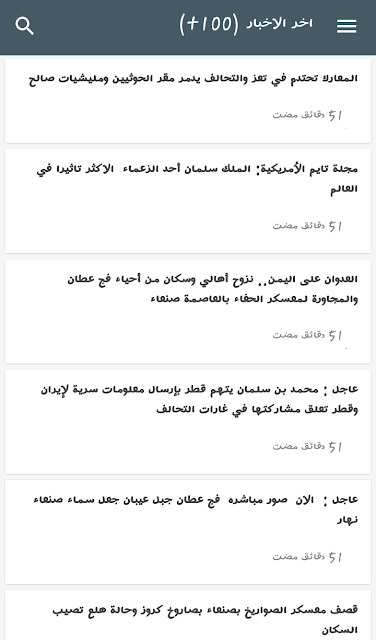This screenshot has height=640, width=376.
Task: View breaking live photos of Faj Attan
Action: click(x=188, y=532)
